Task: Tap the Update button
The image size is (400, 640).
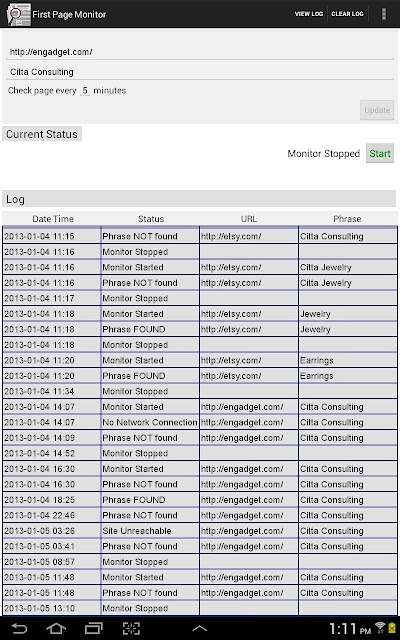Action: (x=377, y=110)
